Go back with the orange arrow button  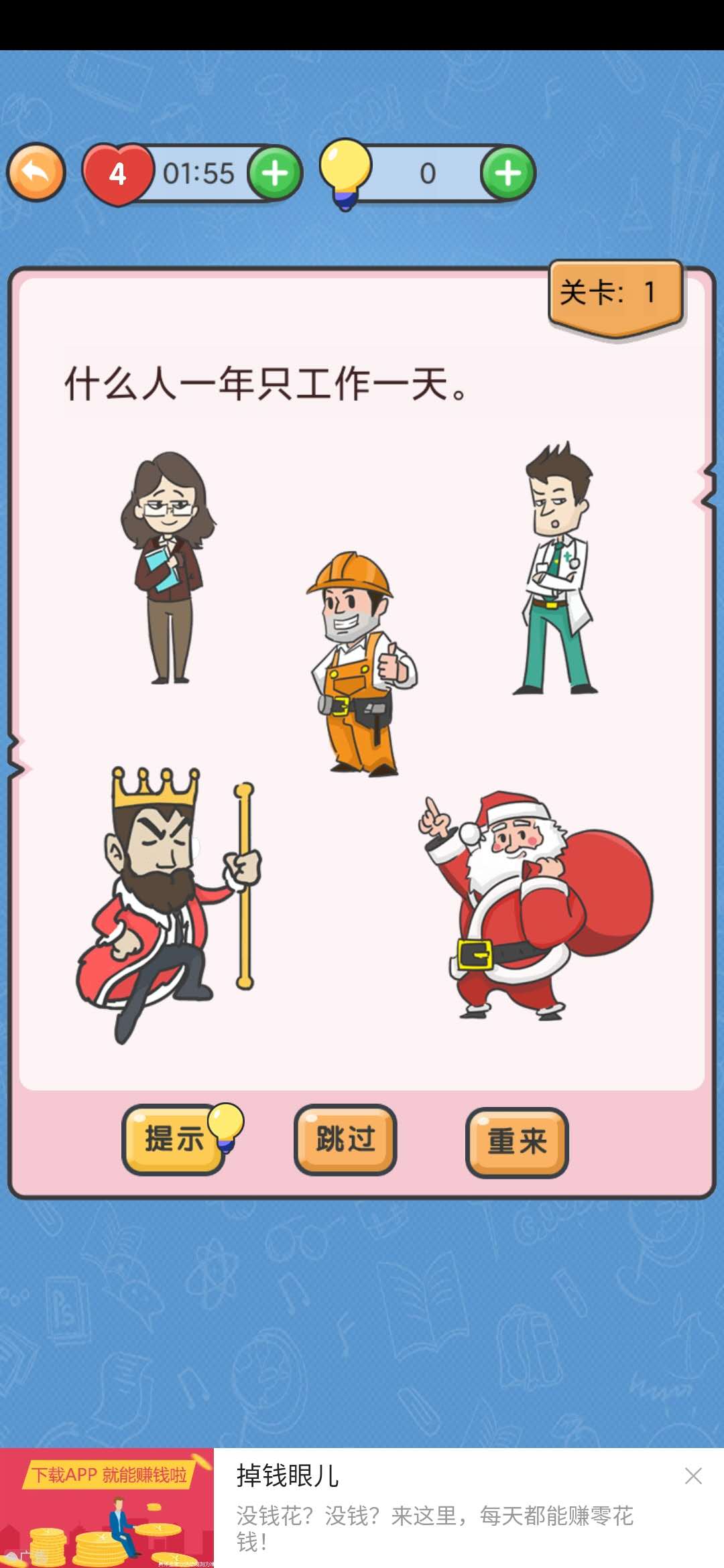(x=36, y=173)
